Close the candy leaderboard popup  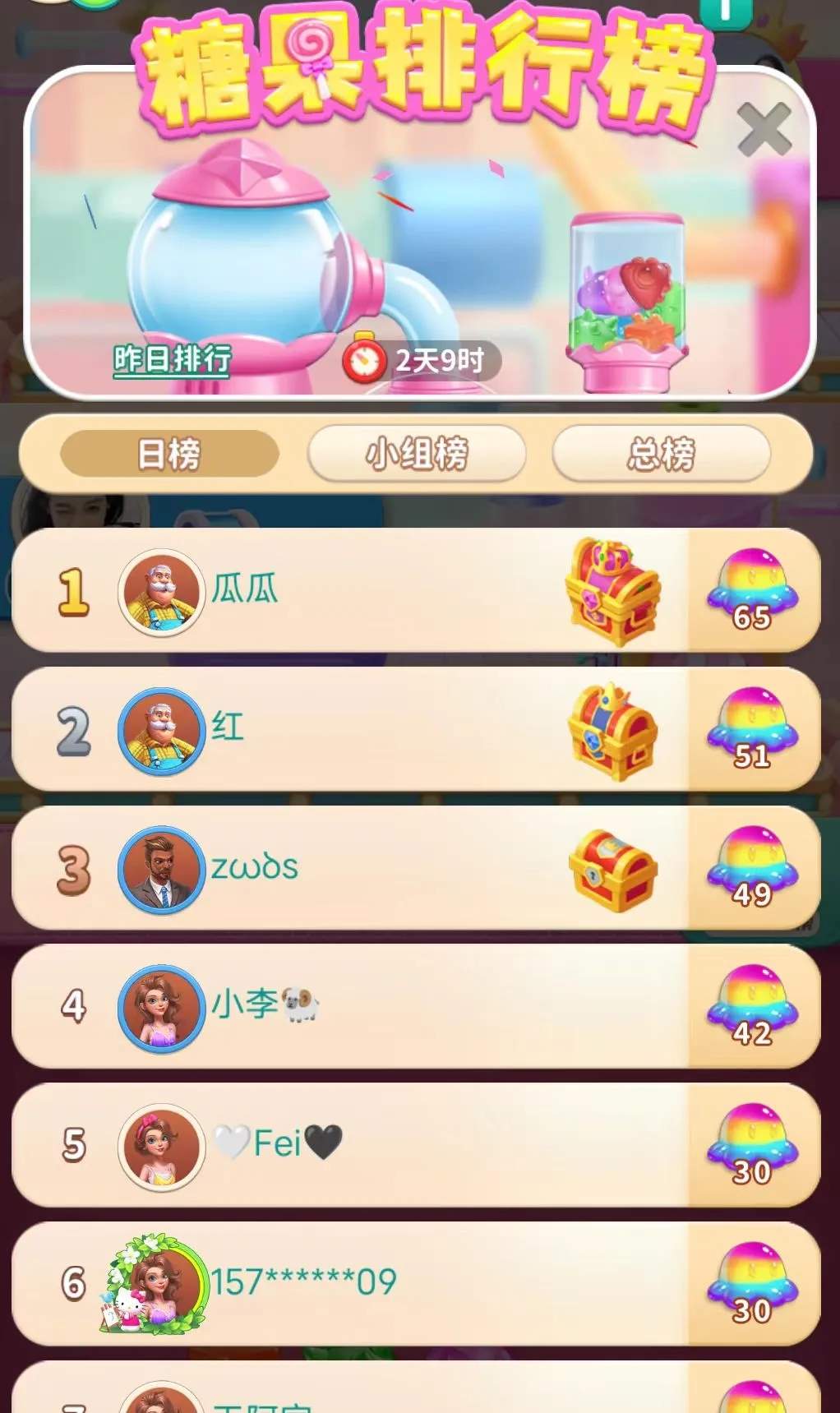click(x=766, y=129)
